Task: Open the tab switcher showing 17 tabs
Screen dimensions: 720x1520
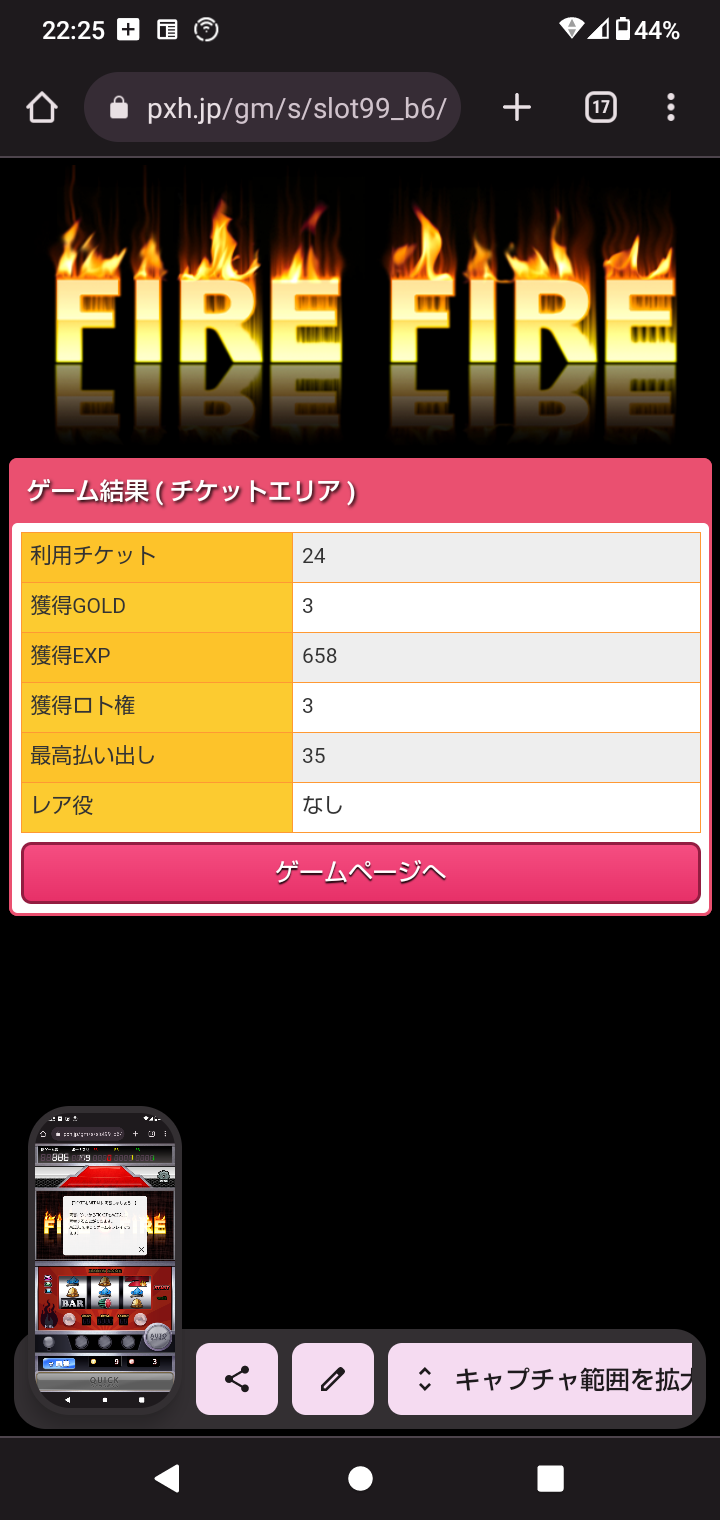Action: click(600, 107)
